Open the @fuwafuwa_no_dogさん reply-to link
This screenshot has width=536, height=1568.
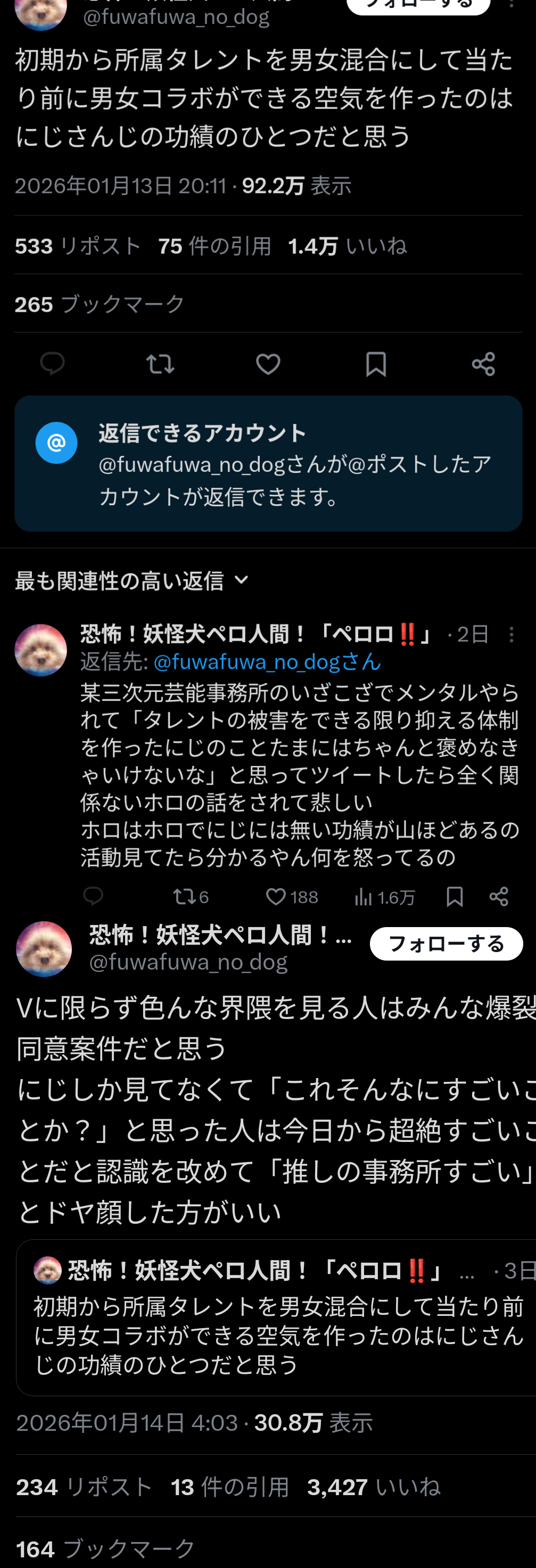(267, 662)
